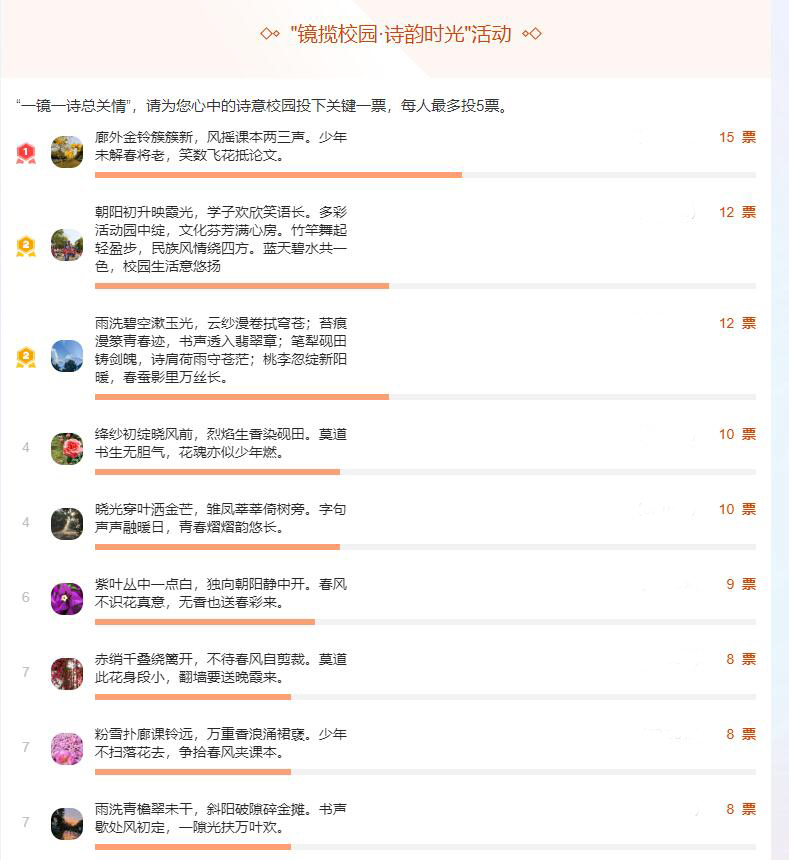This screenshot has width=789, height=860.
Task: Select the poem starting '朝阳初升映霞光'
Action: coord(221,239)
